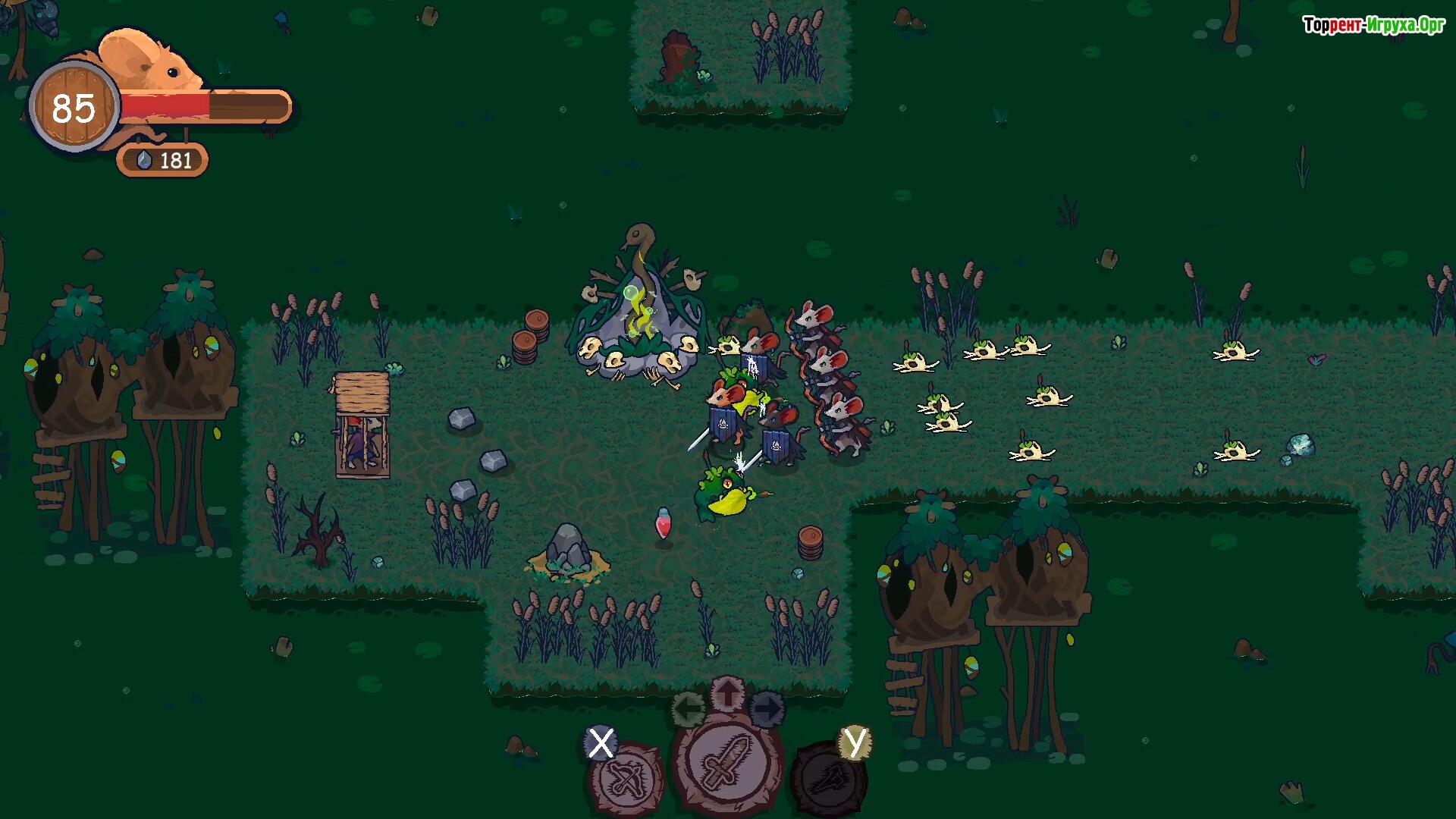
Task: Use the sword attack ability
Action: [726, 766]
